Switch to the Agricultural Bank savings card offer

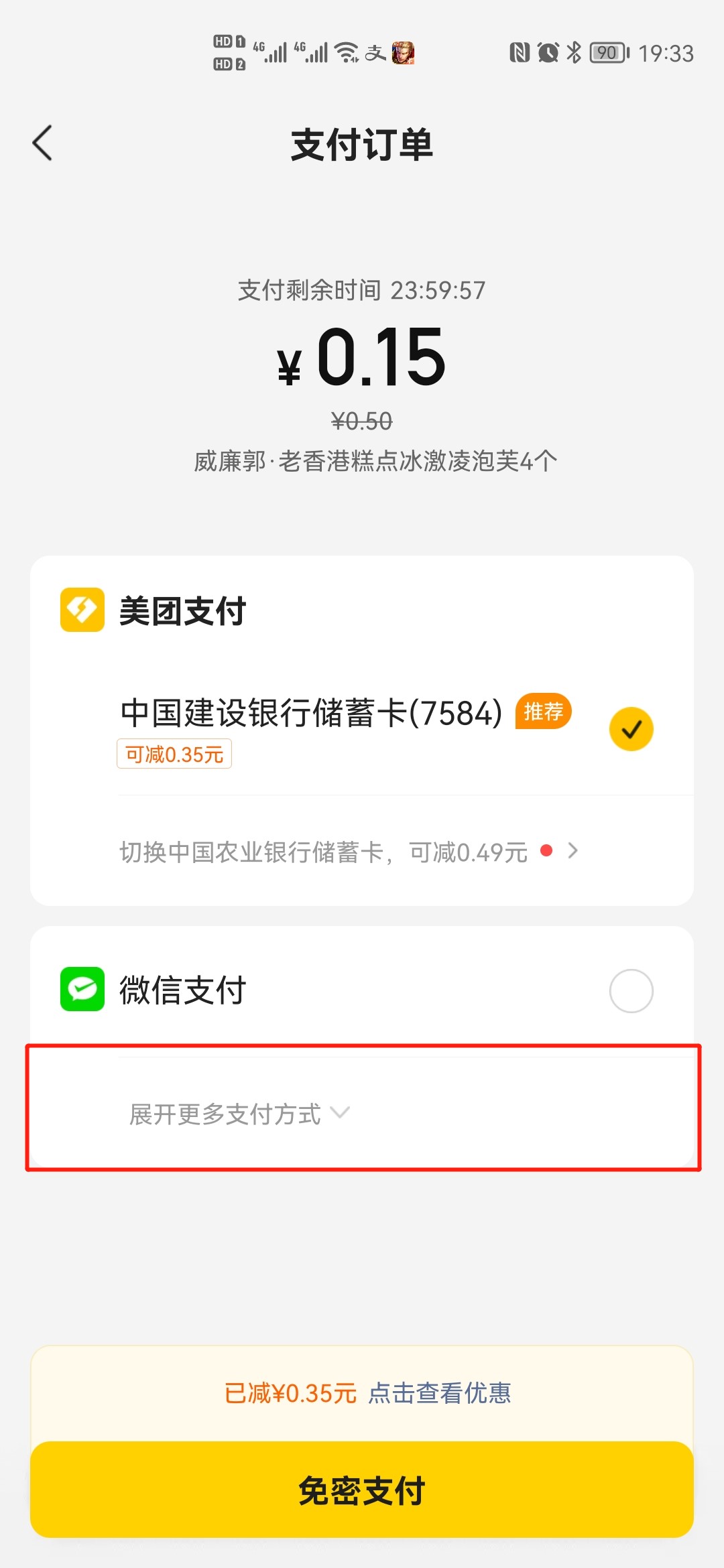349,852
